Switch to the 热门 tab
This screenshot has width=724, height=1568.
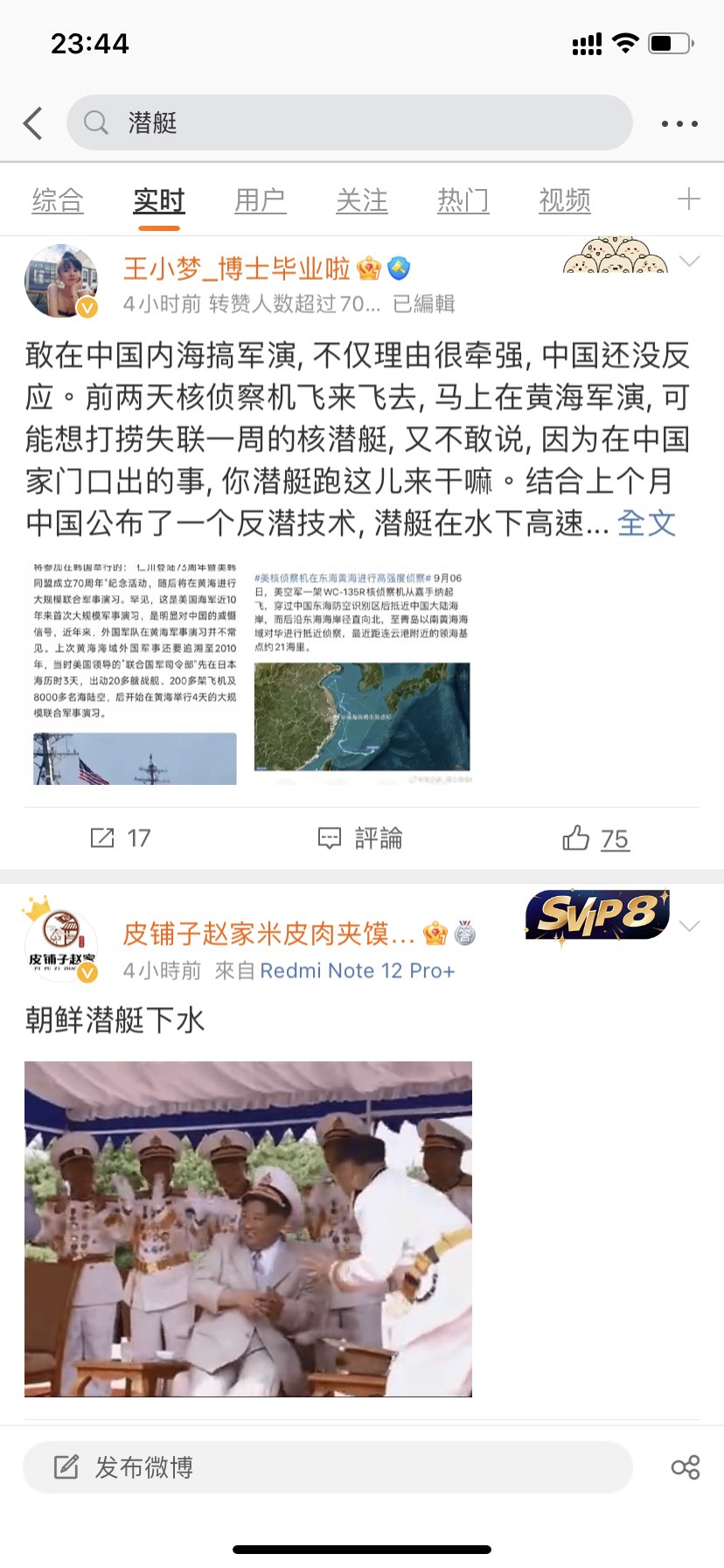463,200
